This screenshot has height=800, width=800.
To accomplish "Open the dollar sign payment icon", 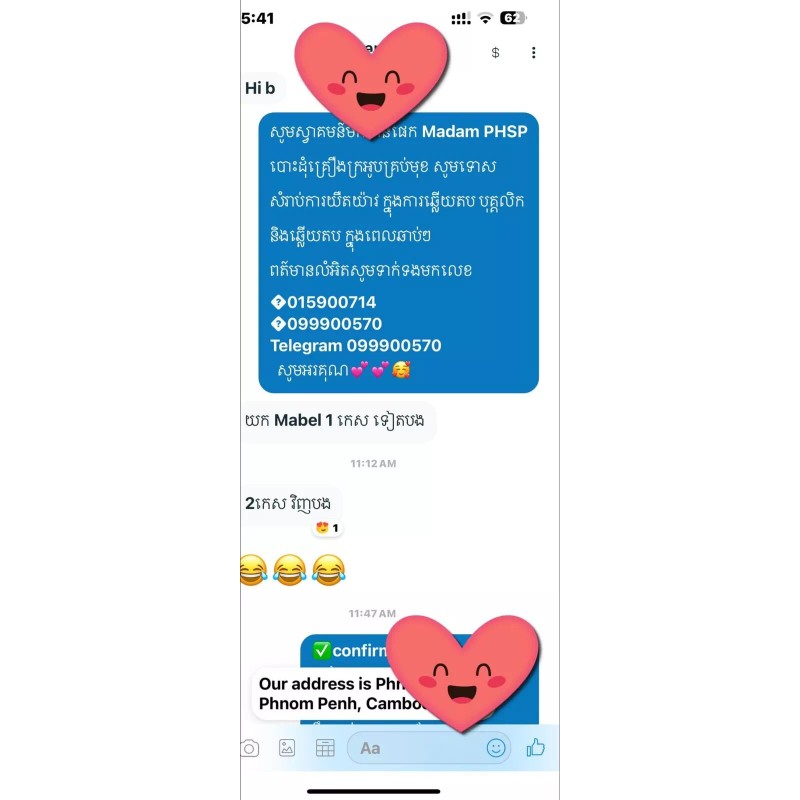I will [495, 53].
